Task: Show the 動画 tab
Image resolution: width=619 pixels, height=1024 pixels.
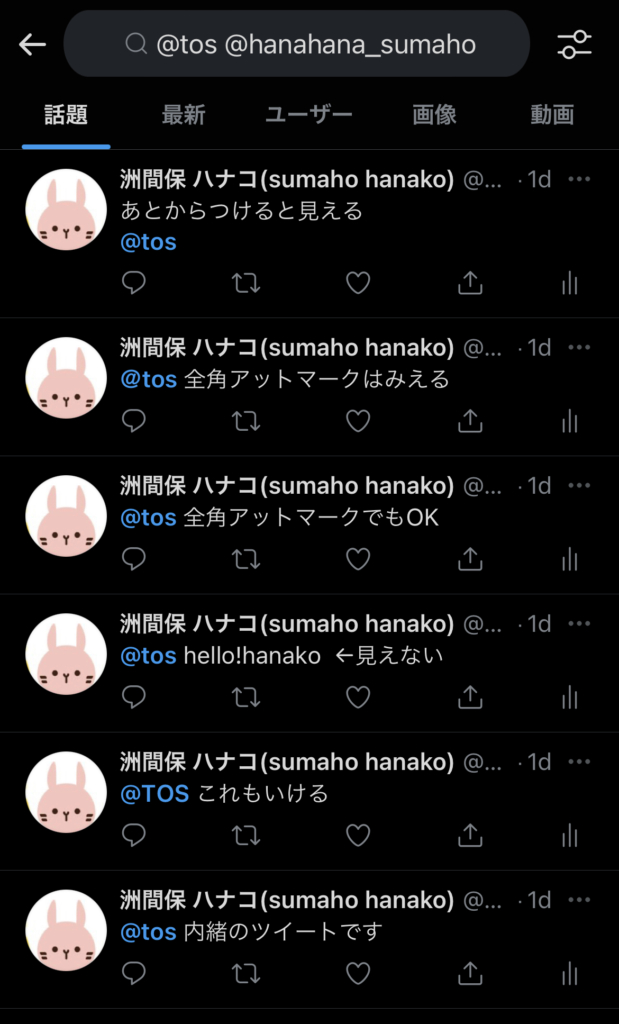Action: click(552, 115)
